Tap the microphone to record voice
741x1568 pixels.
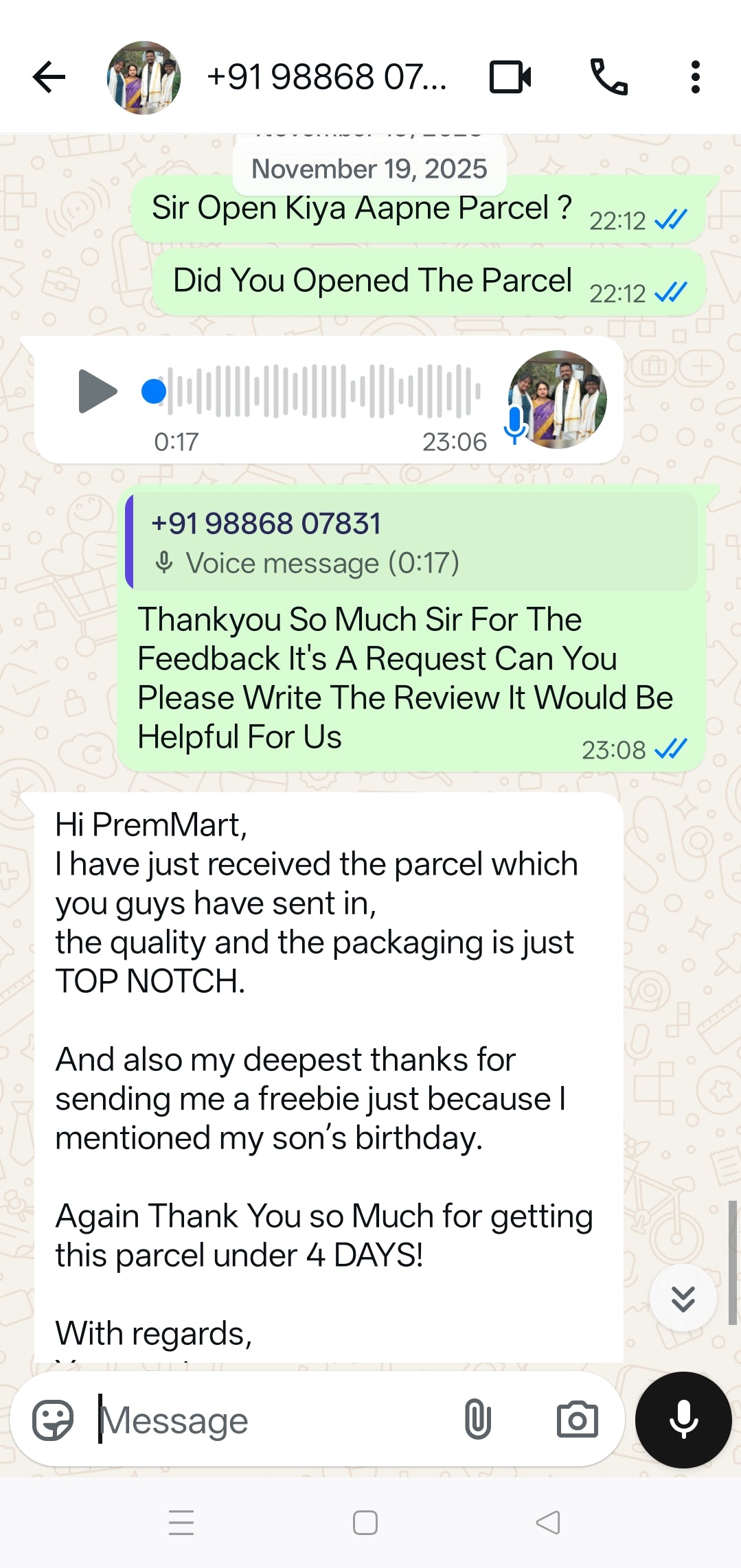(683, 1420)
